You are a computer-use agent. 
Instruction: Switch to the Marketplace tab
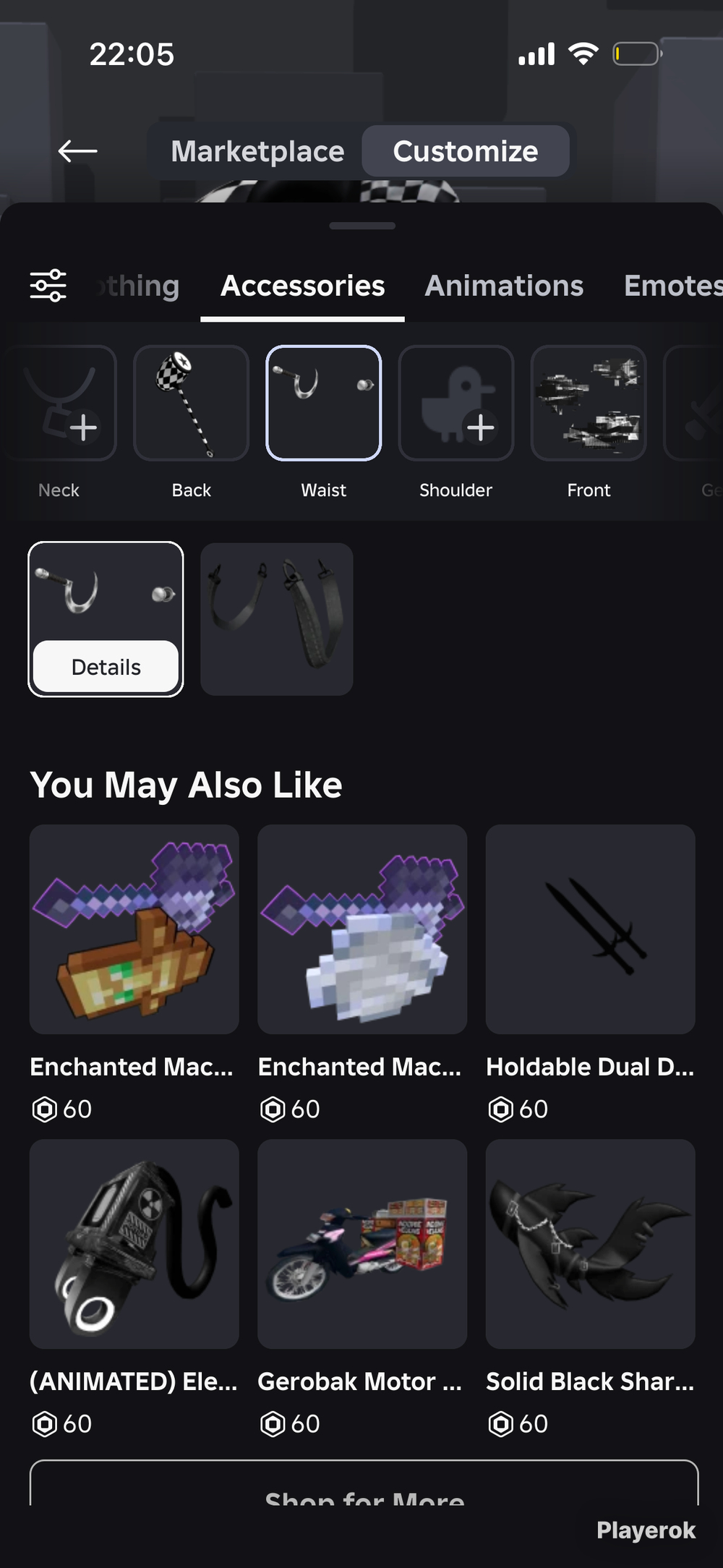click(x=257, y=152)
